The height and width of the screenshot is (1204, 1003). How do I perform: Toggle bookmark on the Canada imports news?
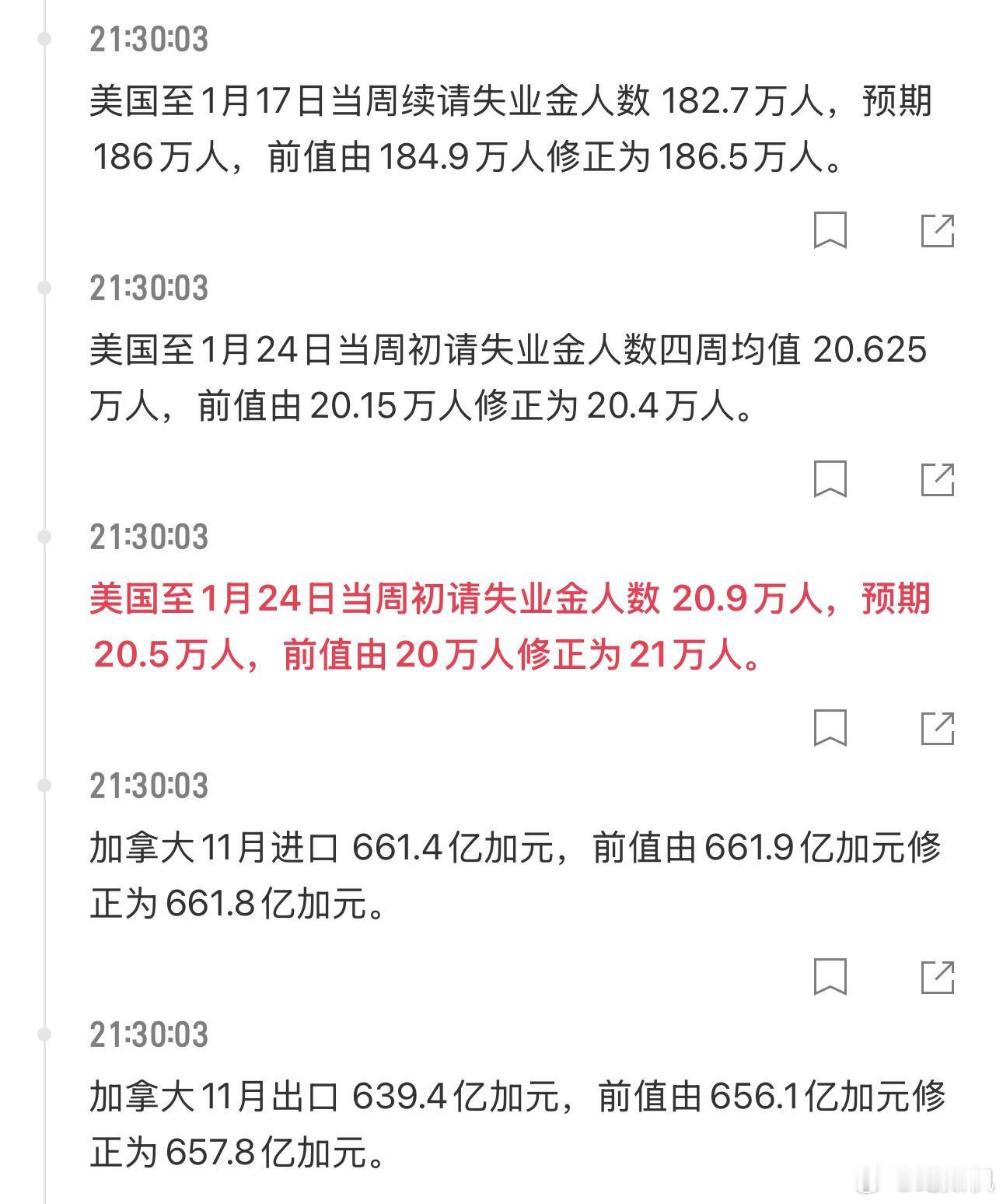[830, 975]
